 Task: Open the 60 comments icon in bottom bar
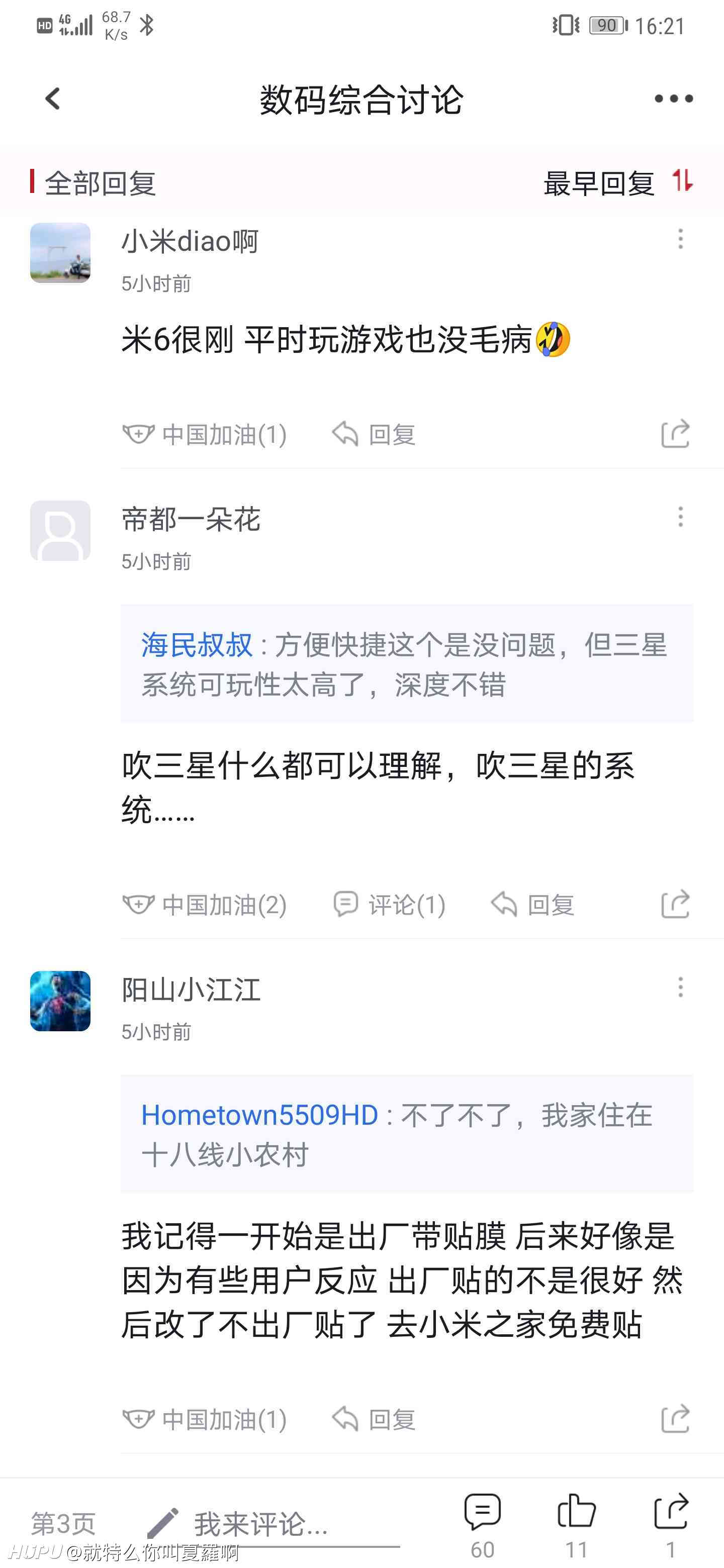coord(482,1525)
